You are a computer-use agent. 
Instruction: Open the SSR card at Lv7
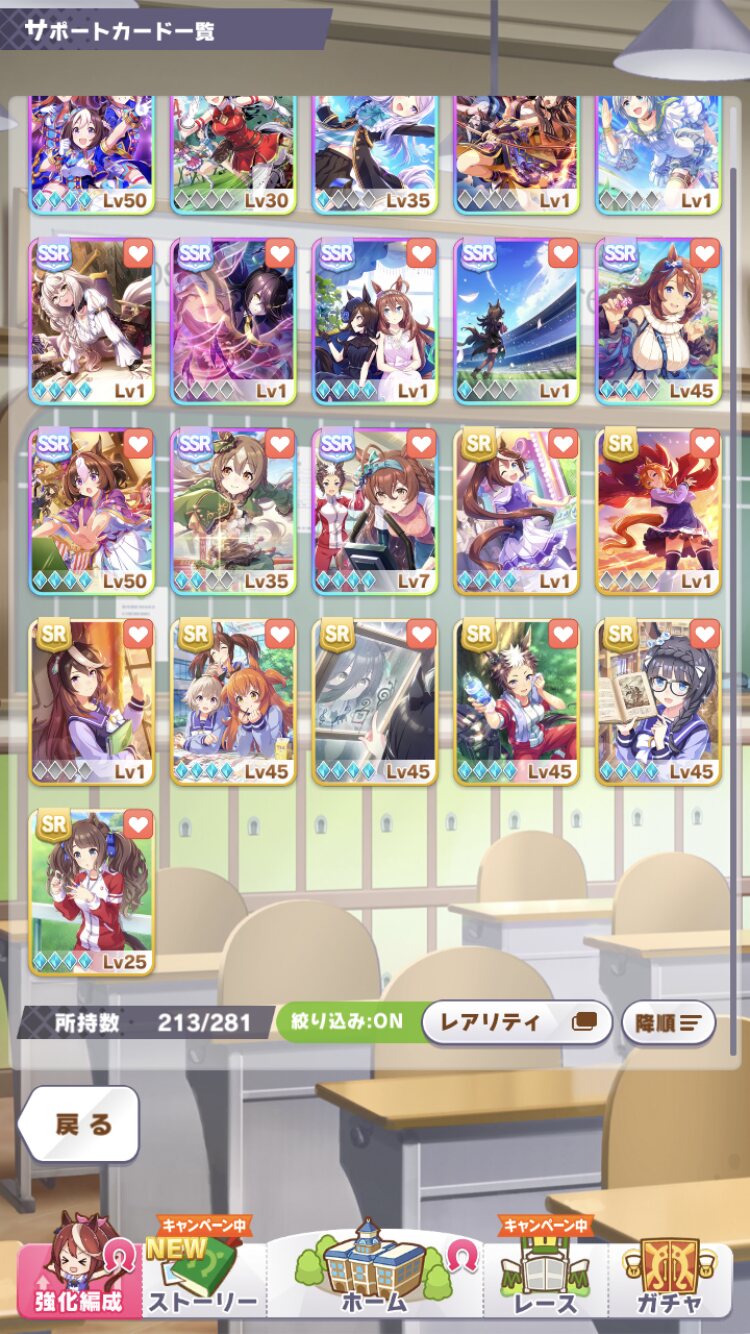coord(375,512)
